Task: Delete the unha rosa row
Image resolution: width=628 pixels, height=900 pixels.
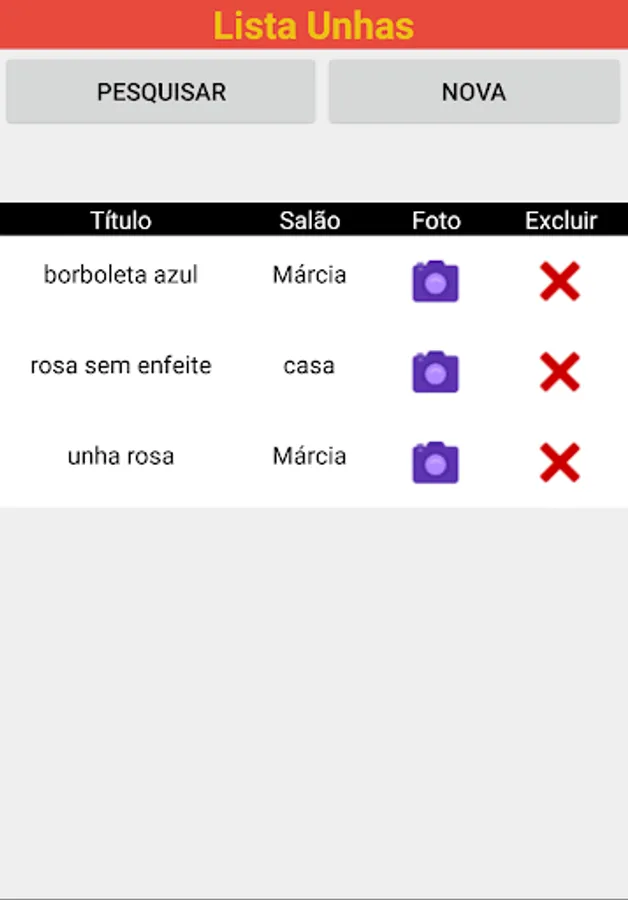Action: 560,462
